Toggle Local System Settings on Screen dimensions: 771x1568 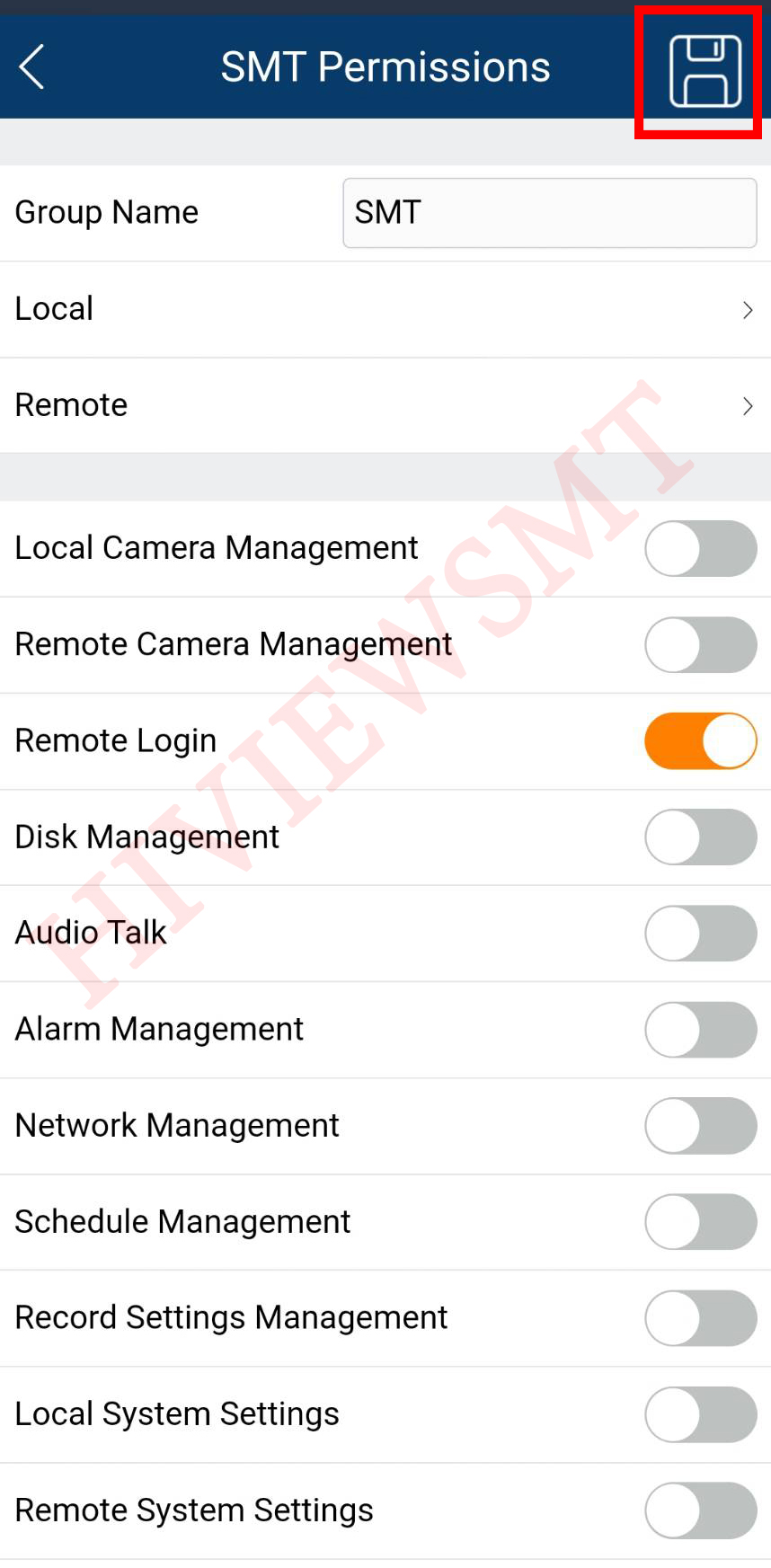point(700,1413)
